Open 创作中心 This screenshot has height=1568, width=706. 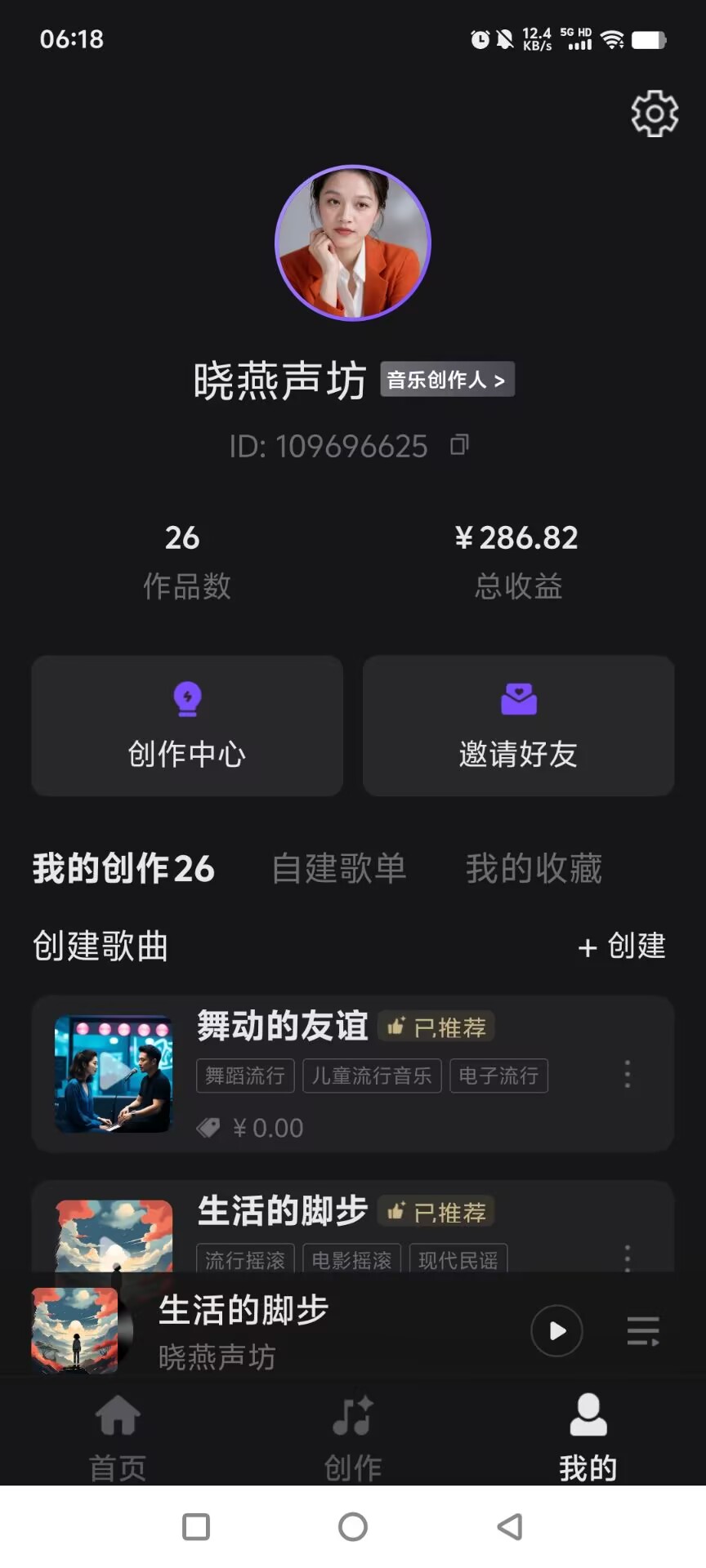187,726
